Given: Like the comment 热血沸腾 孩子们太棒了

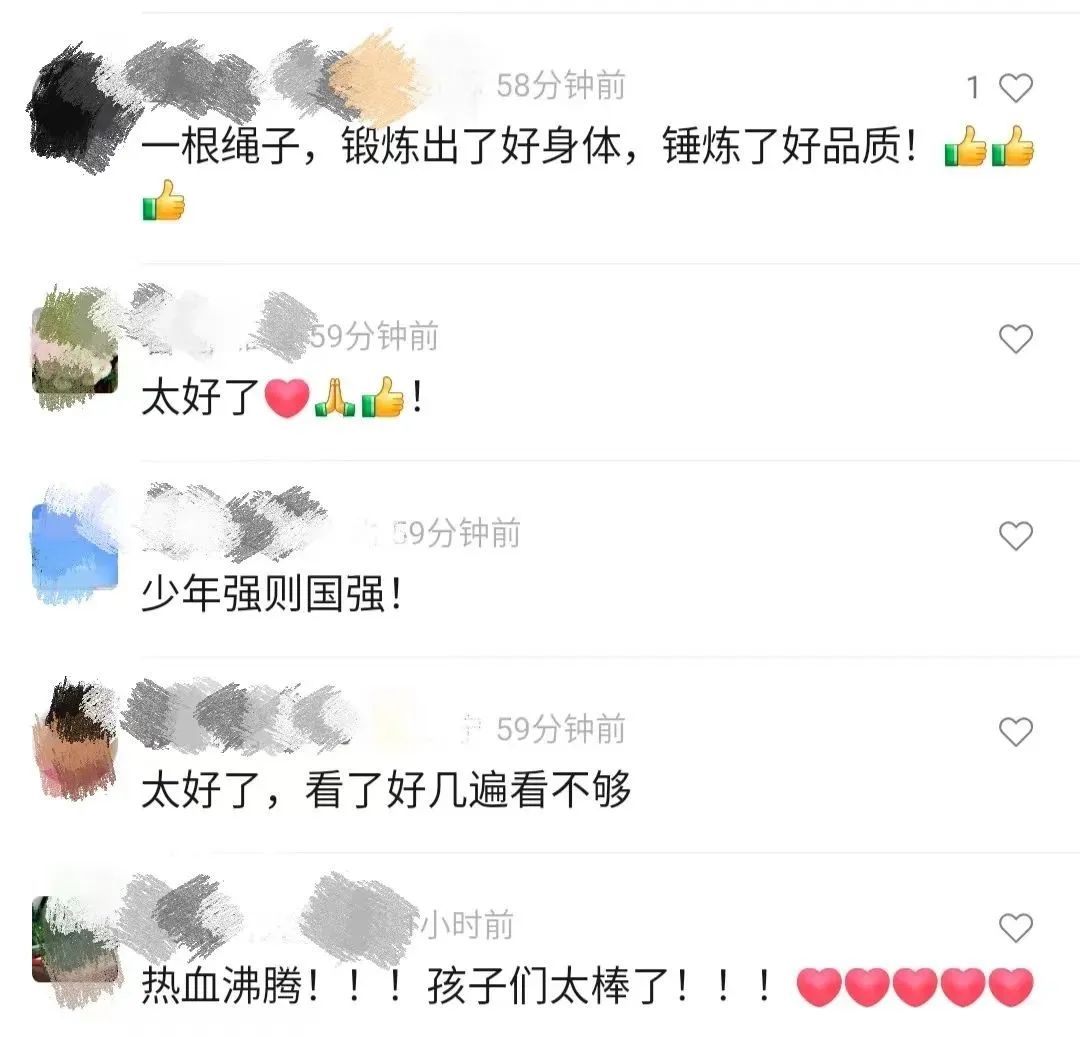Looking at the screenshot, I should point(1015,929).
